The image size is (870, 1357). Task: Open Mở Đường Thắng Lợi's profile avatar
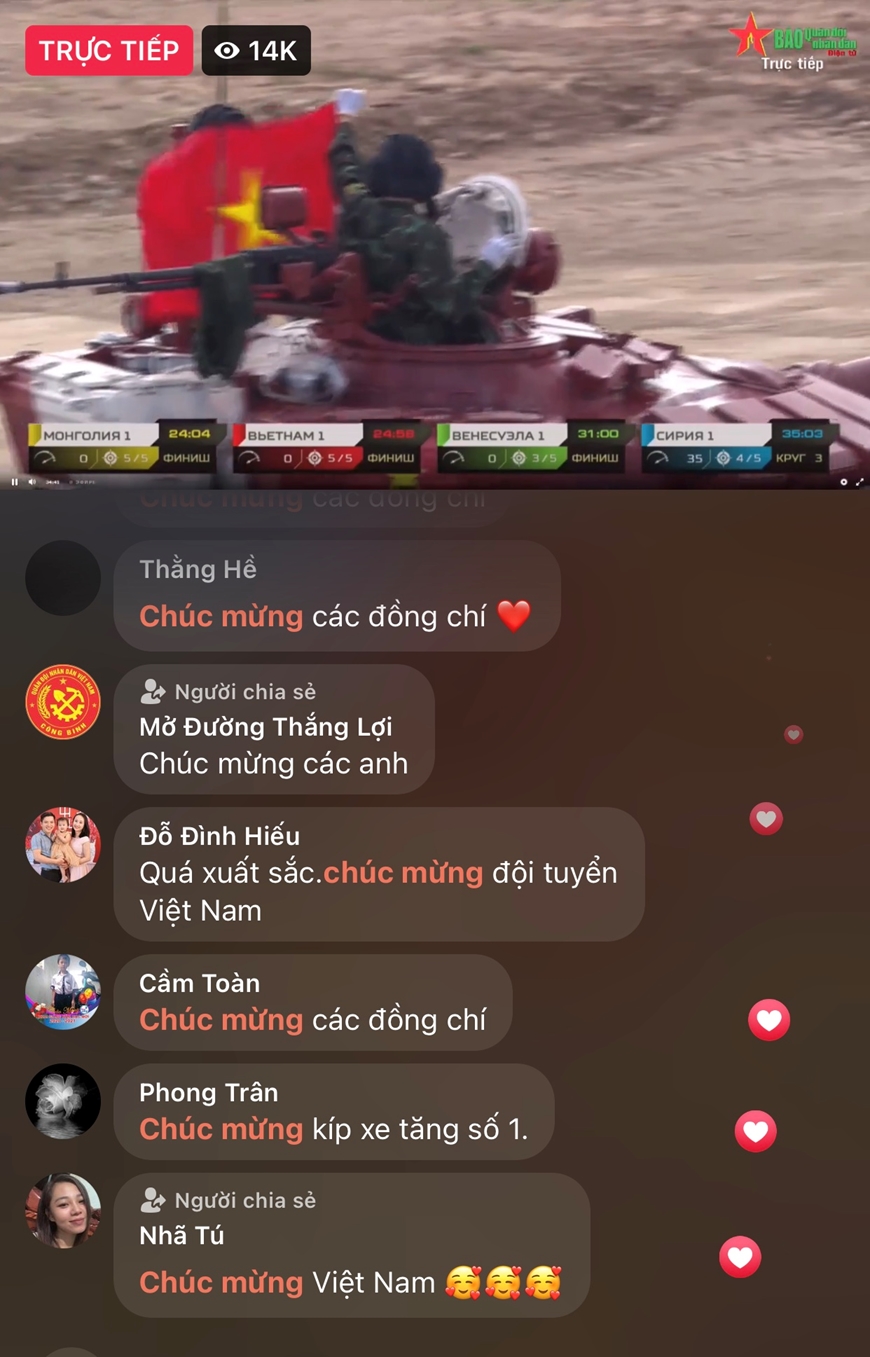click(63, 702)
